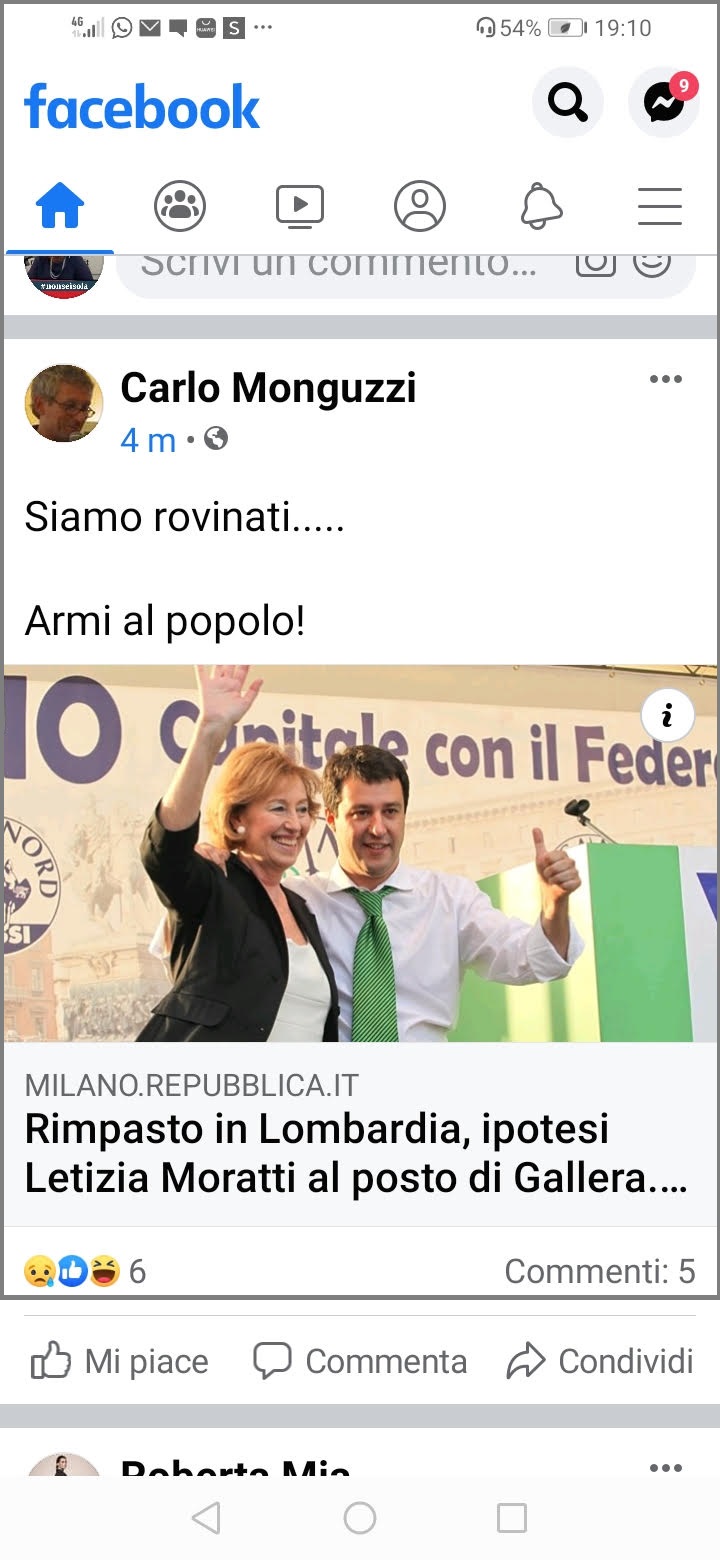Switch to the Home feed tab
720x1560 pixels.
coord(60,207)
